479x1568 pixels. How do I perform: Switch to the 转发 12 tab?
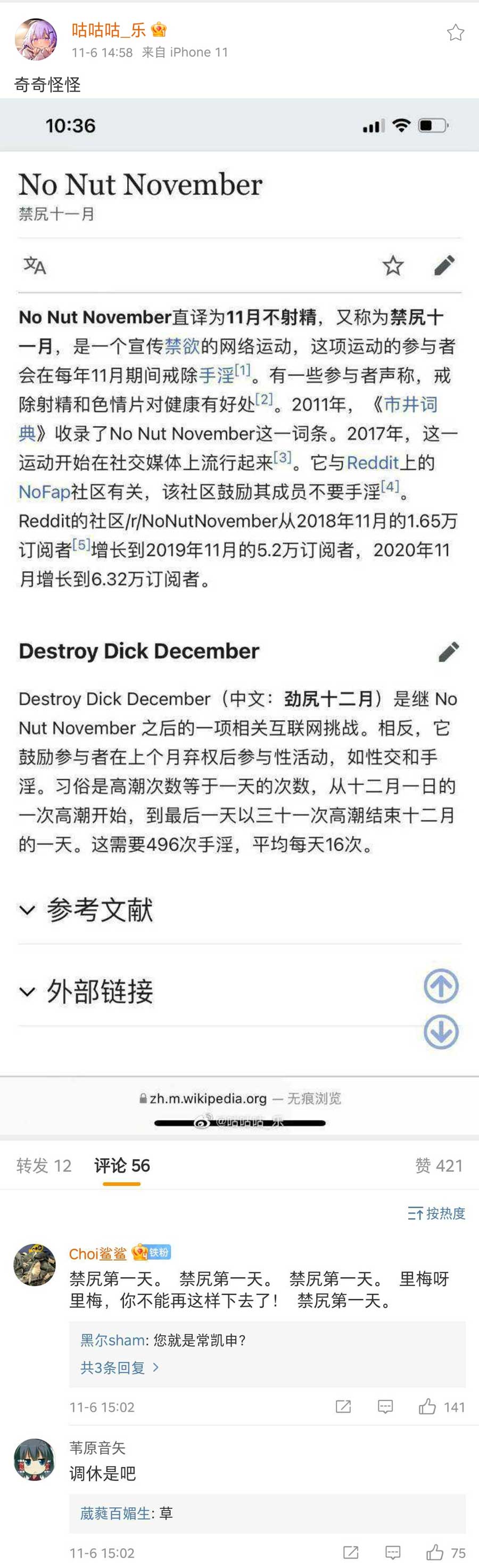tap(44, 1165)
